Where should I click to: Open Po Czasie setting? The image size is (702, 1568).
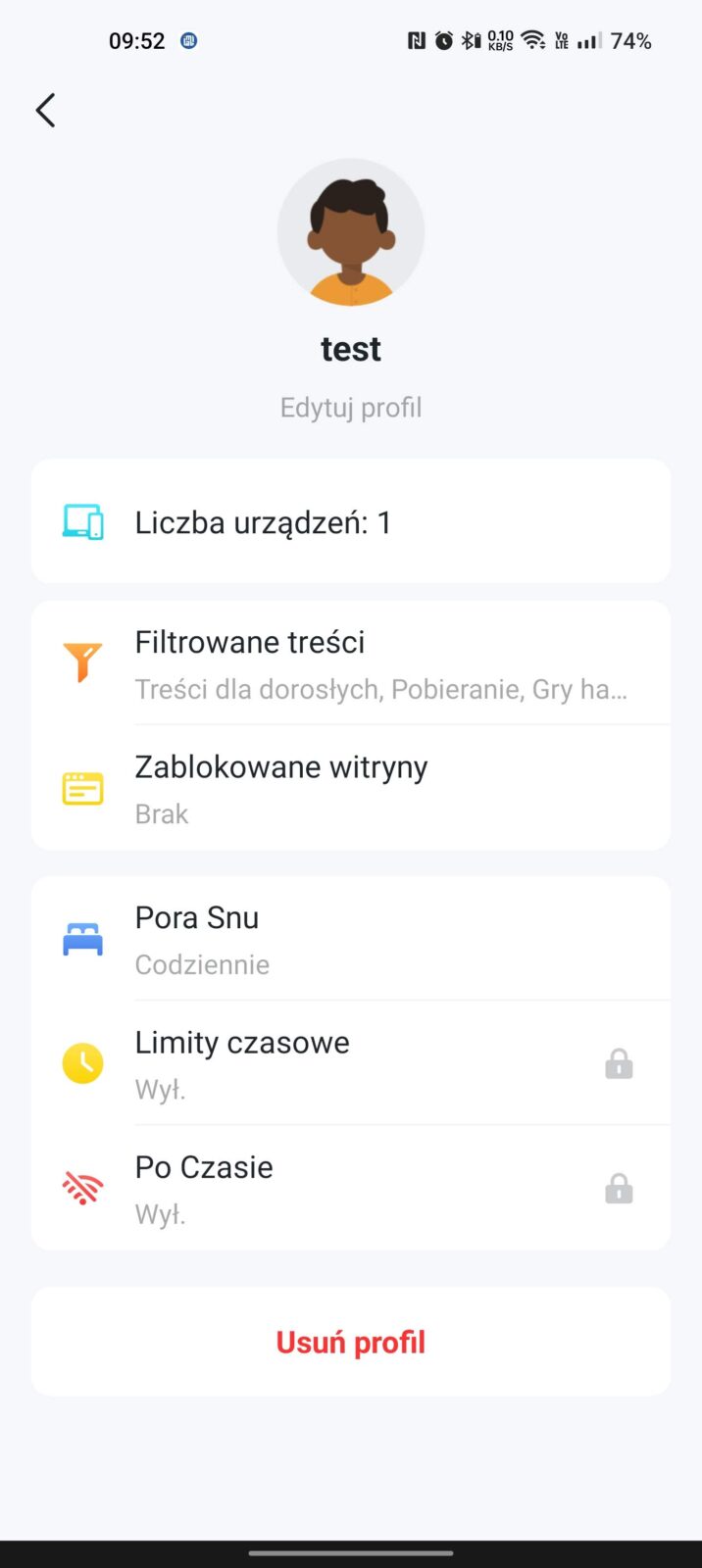pyautogui.click(x=351, y=1189)
